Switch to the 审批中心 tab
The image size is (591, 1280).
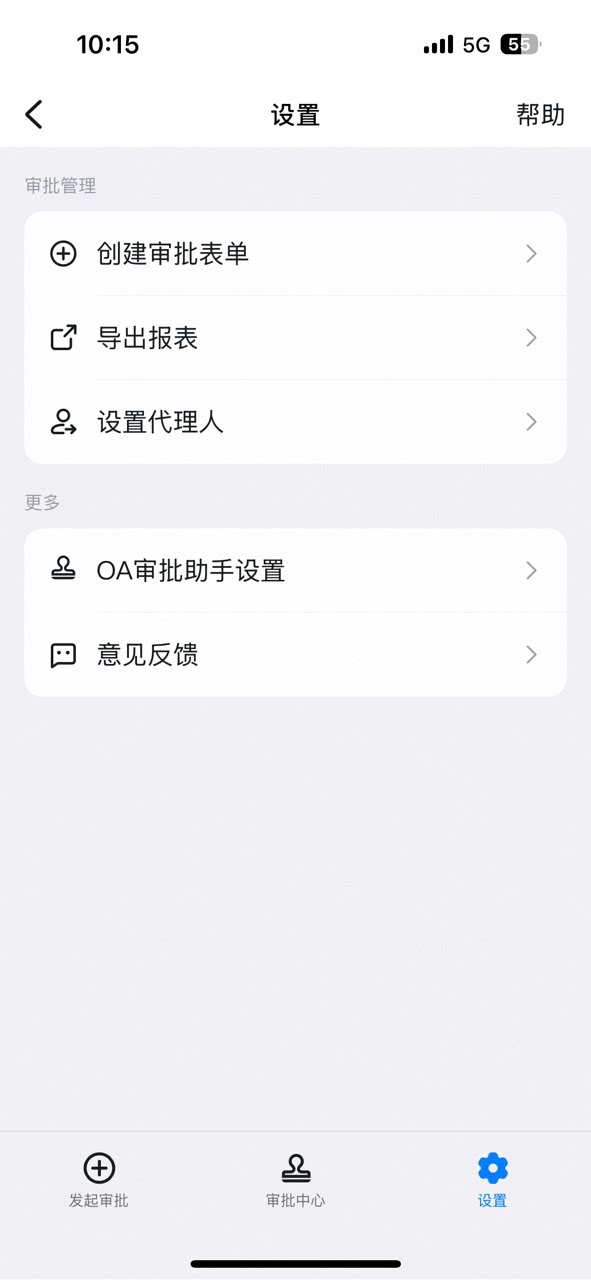pyautogui.click(x=295, y=1180)
